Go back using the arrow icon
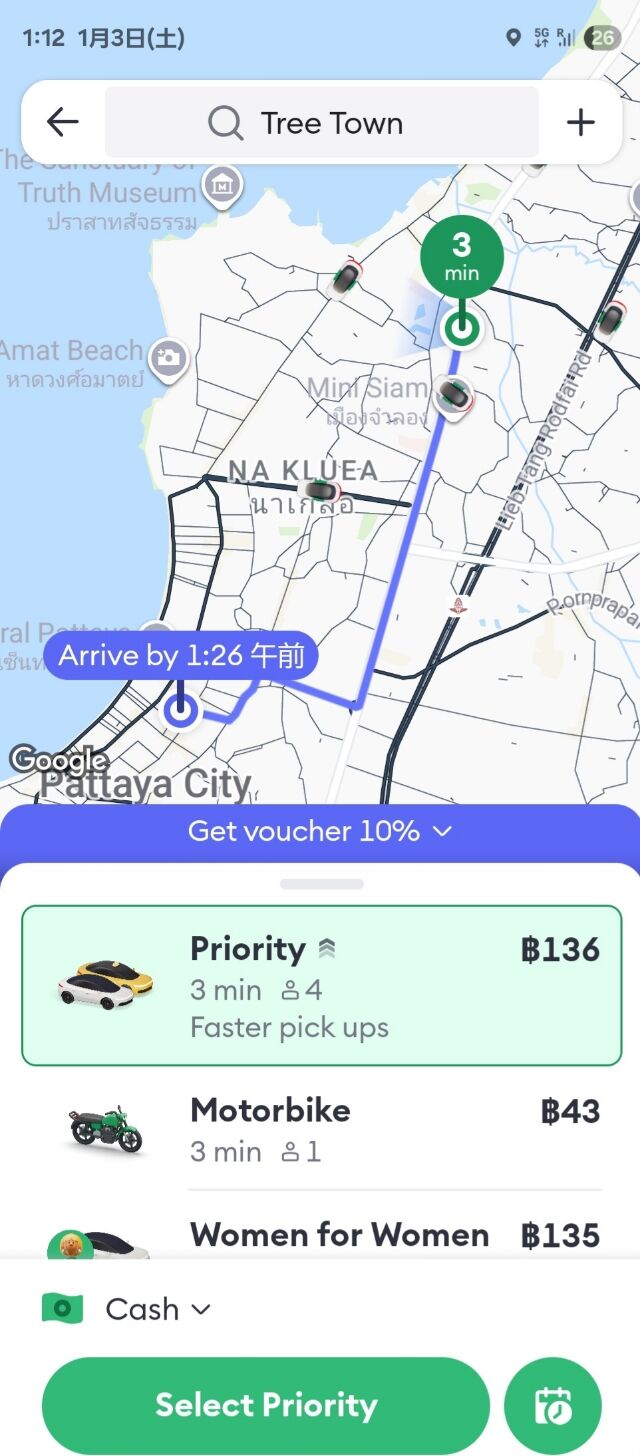Image resolution: width=640 pixels, height=1456 pixels. click(62, 122)
